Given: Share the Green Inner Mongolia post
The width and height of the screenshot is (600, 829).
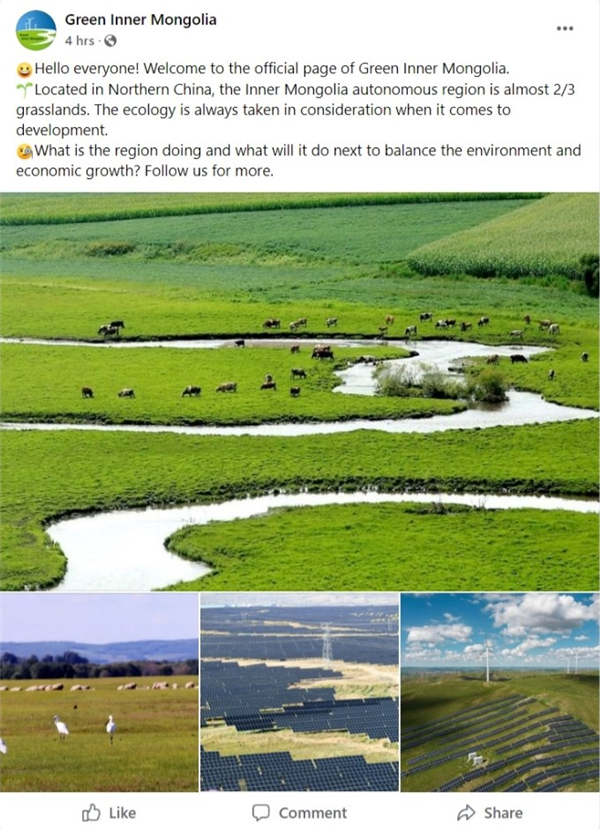Looking at the screenshot, I should click(x=489, y=812).
